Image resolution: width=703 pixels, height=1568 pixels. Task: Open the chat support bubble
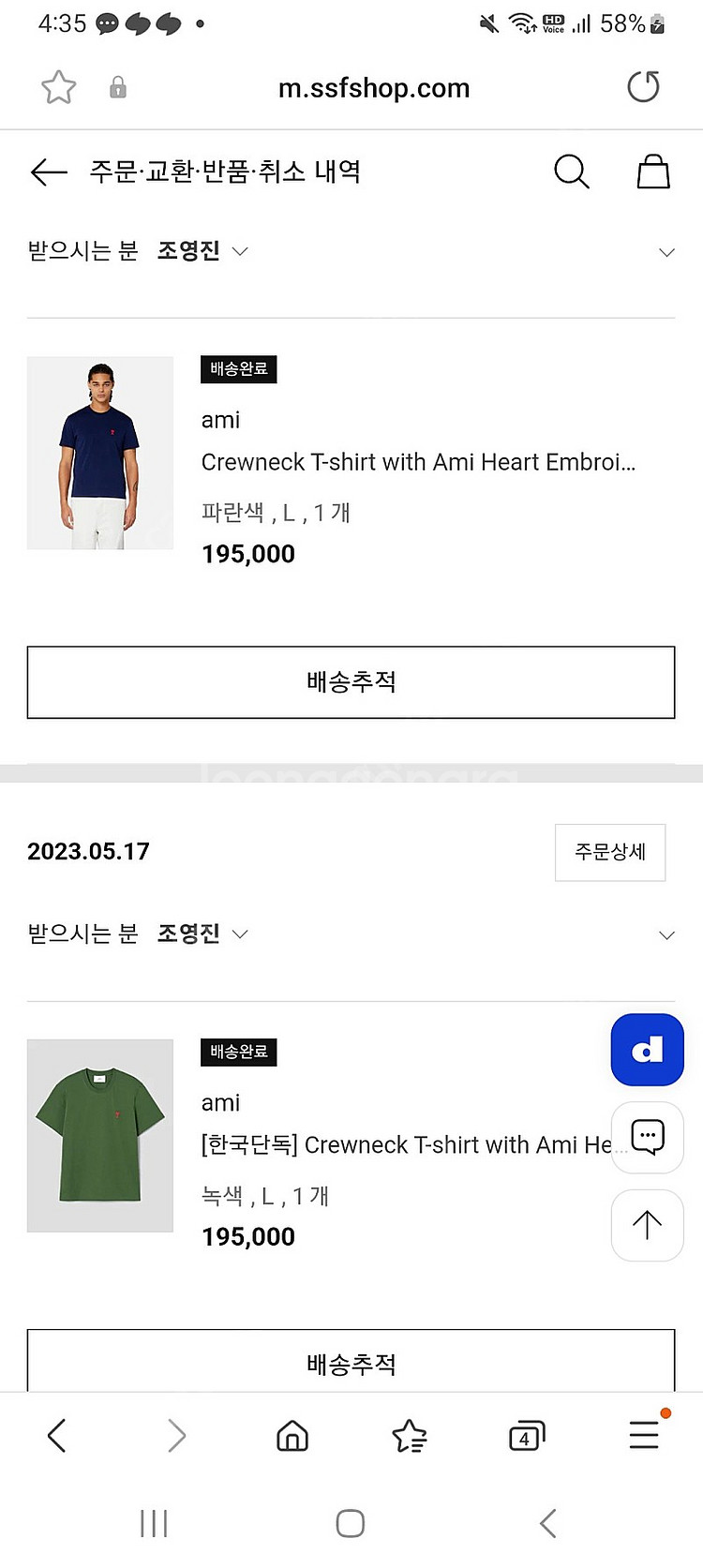tap(647, 1137)
